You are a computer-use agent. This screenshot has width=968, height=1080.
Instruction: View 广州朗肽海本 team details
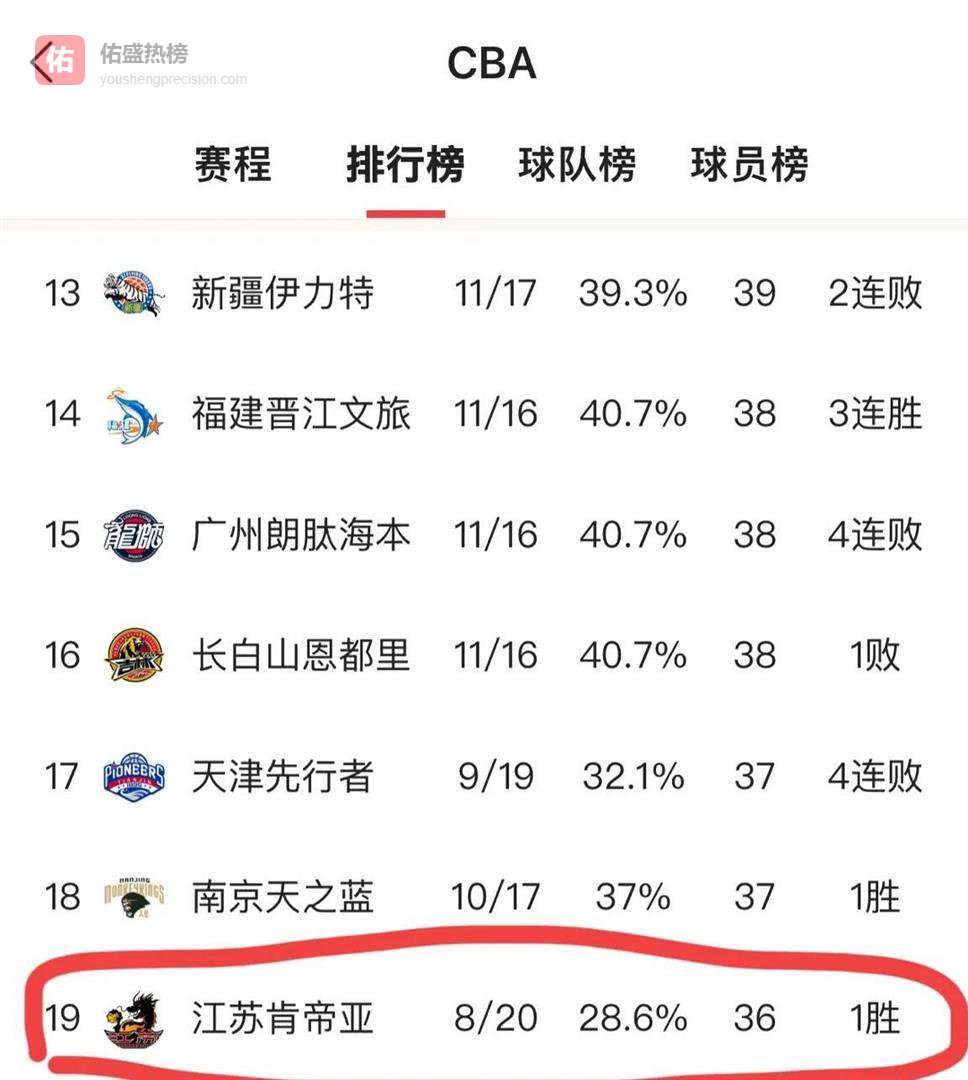tap(301, 535)
